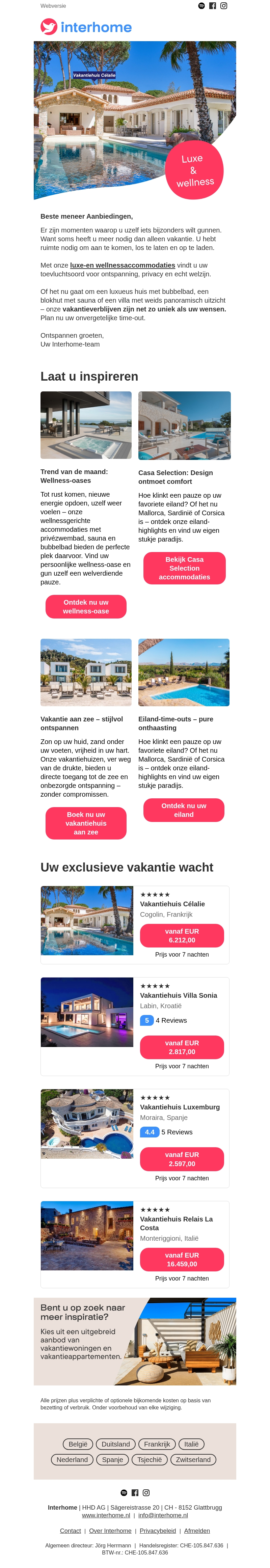
Task: Tap Bekijk Casa Selection accommodaties
Action: [184, 568]
